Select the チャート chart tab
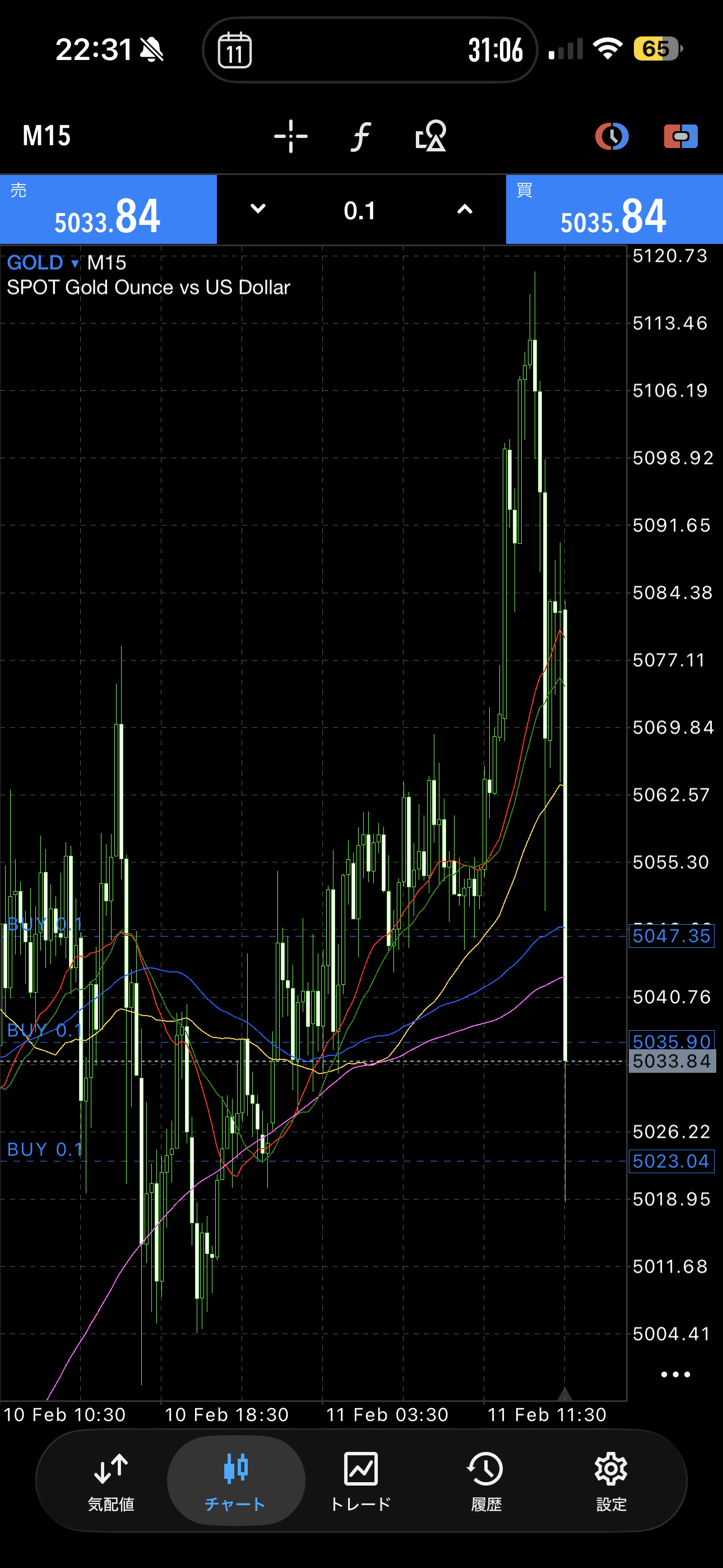This screenshot has width=723, height=1568. click(235, 1481)
